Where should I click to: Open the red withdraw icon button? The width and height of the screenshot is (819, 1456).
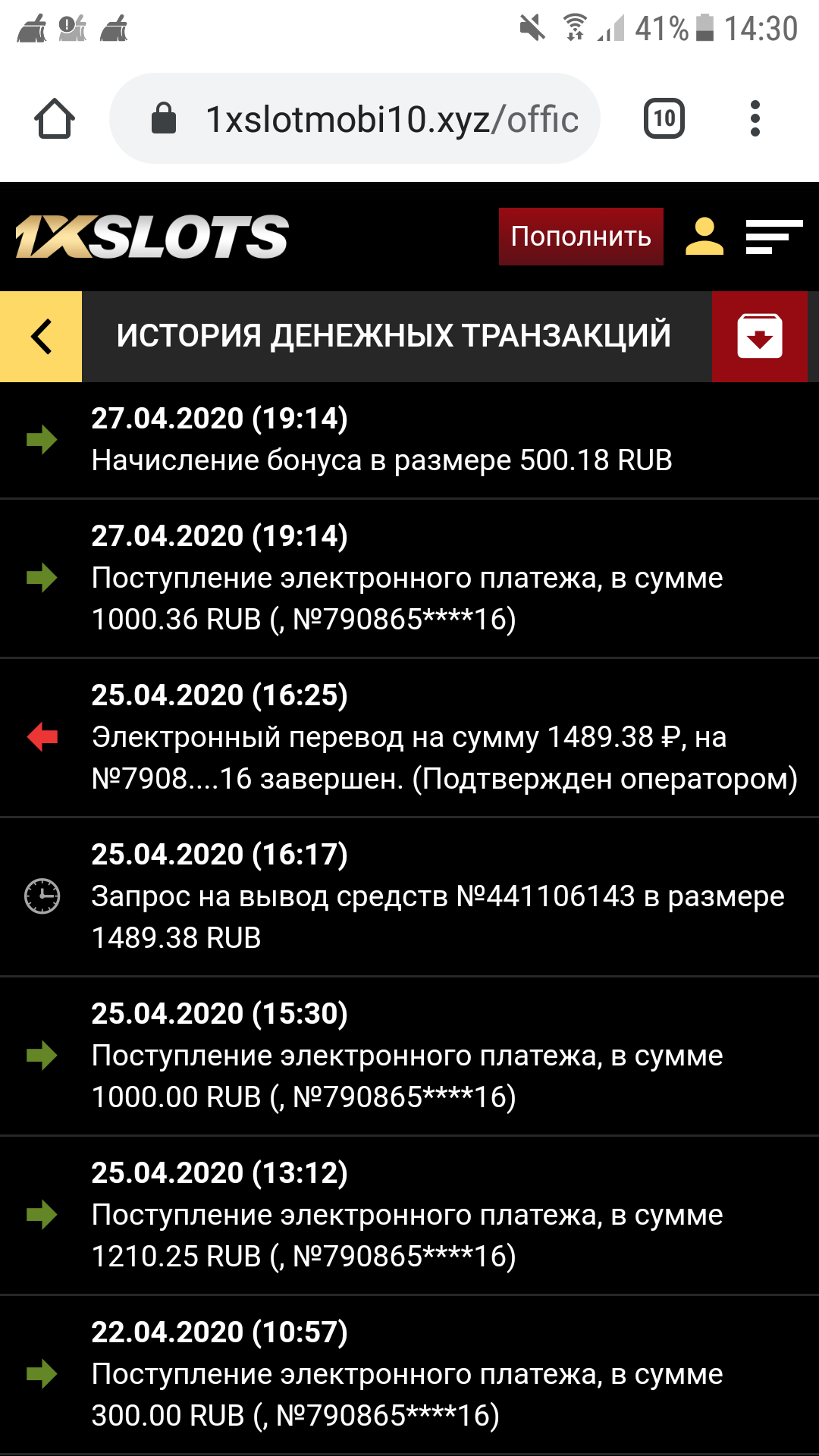coord(760,336)
